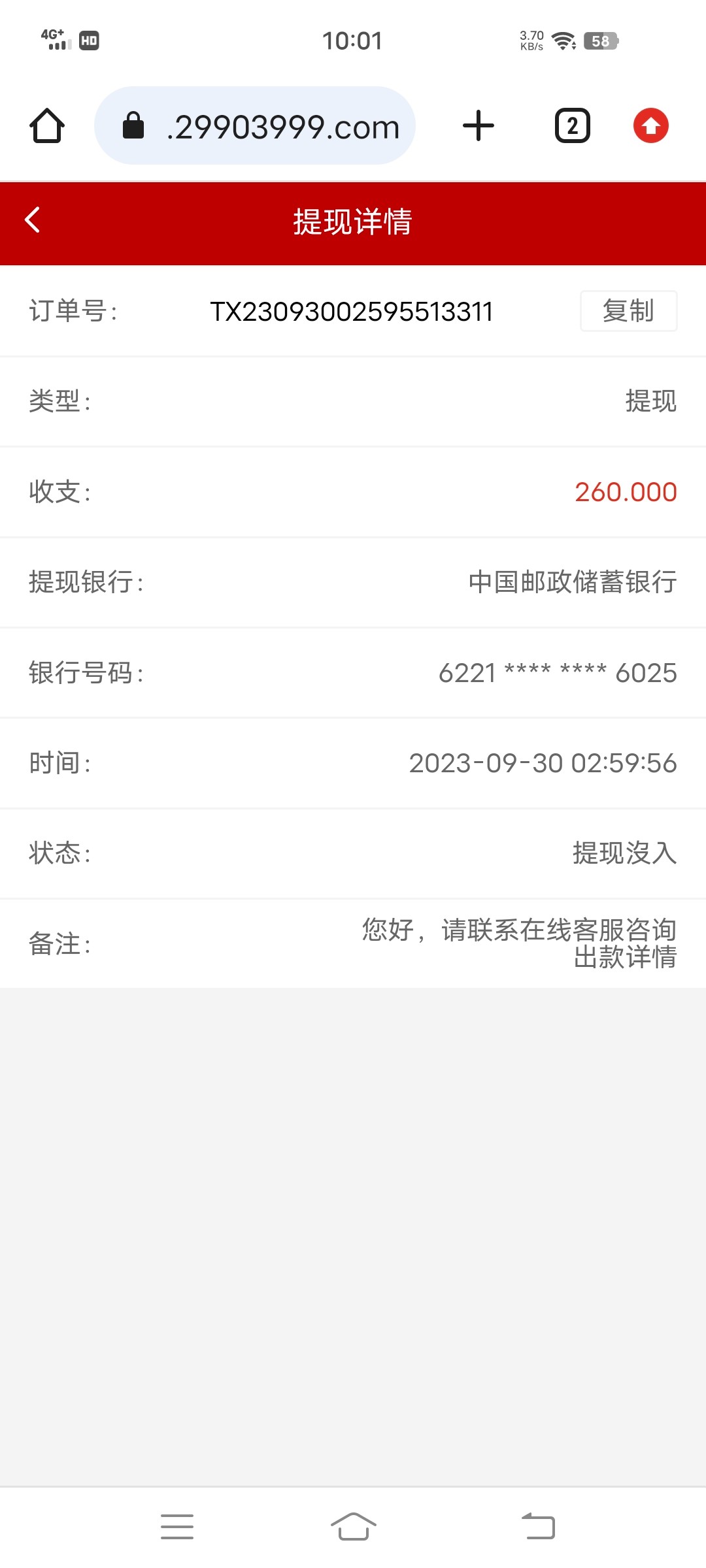Tap the red 260.000 amount value
Viewport: 706px width, 1568px height.
click(626, 493)
